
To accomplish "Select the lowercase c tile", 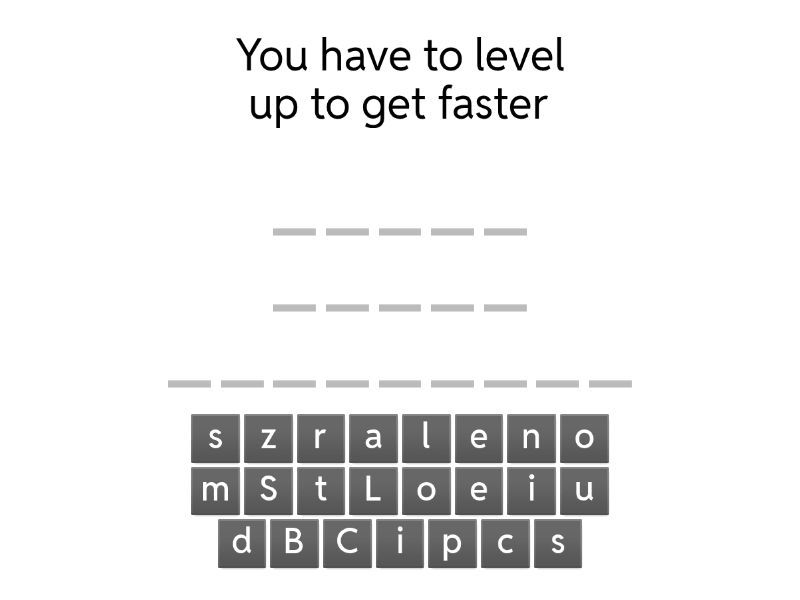I will 505,543.
